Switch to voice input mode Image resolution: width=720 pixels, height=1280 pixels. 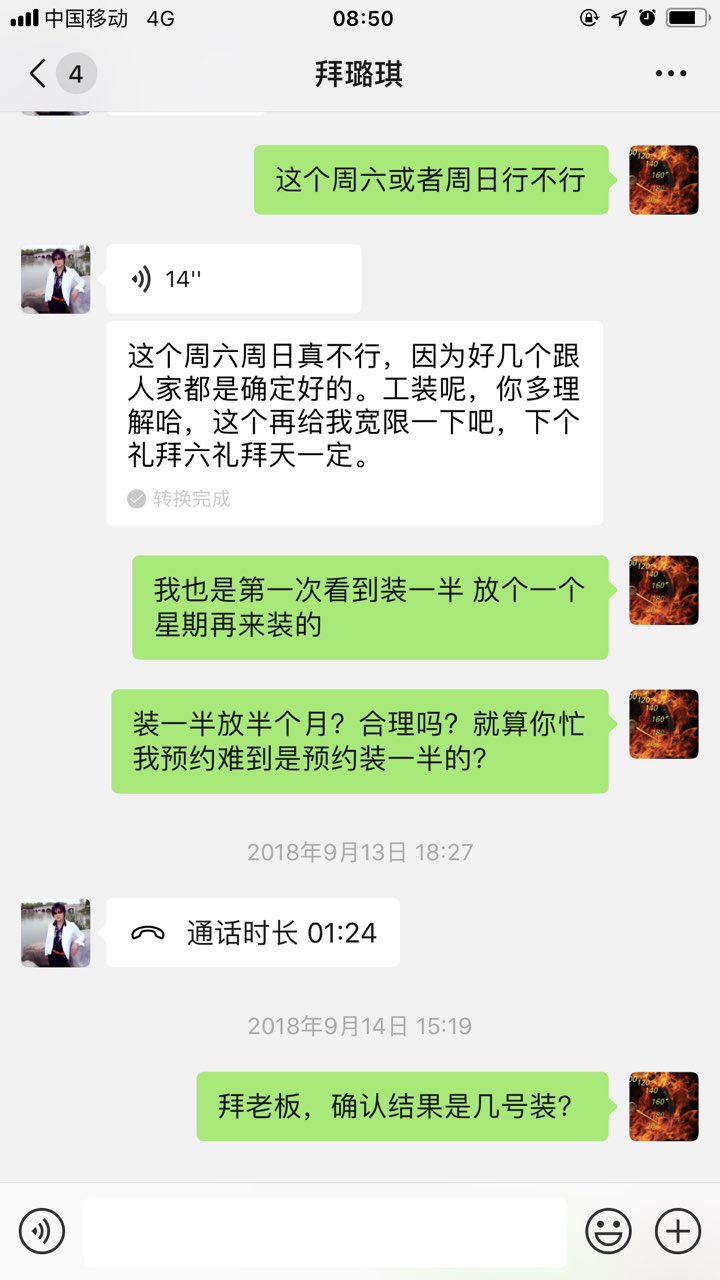click(x=42, y=1231)
